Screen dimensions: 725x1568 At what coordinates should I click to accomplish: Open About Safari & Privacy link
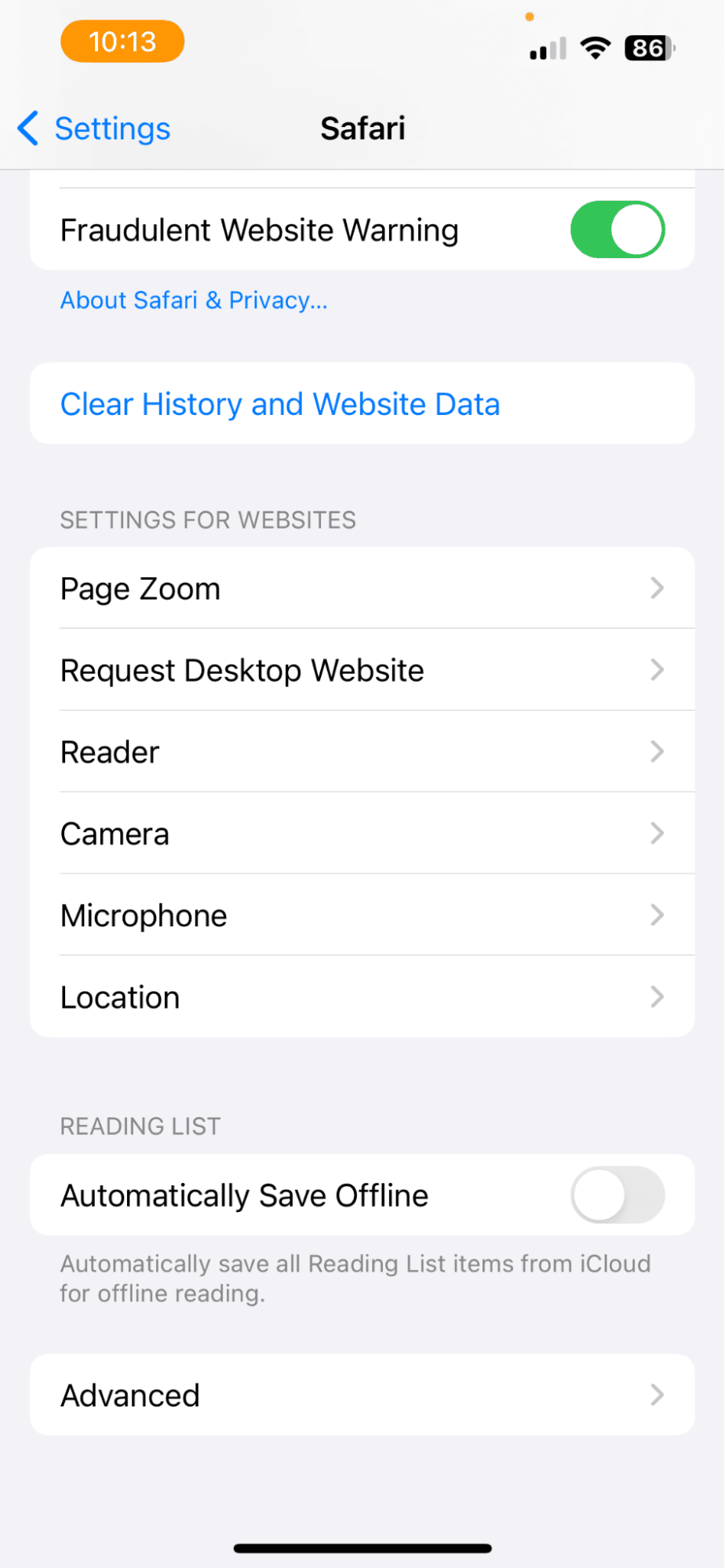[x=193, y=300]
